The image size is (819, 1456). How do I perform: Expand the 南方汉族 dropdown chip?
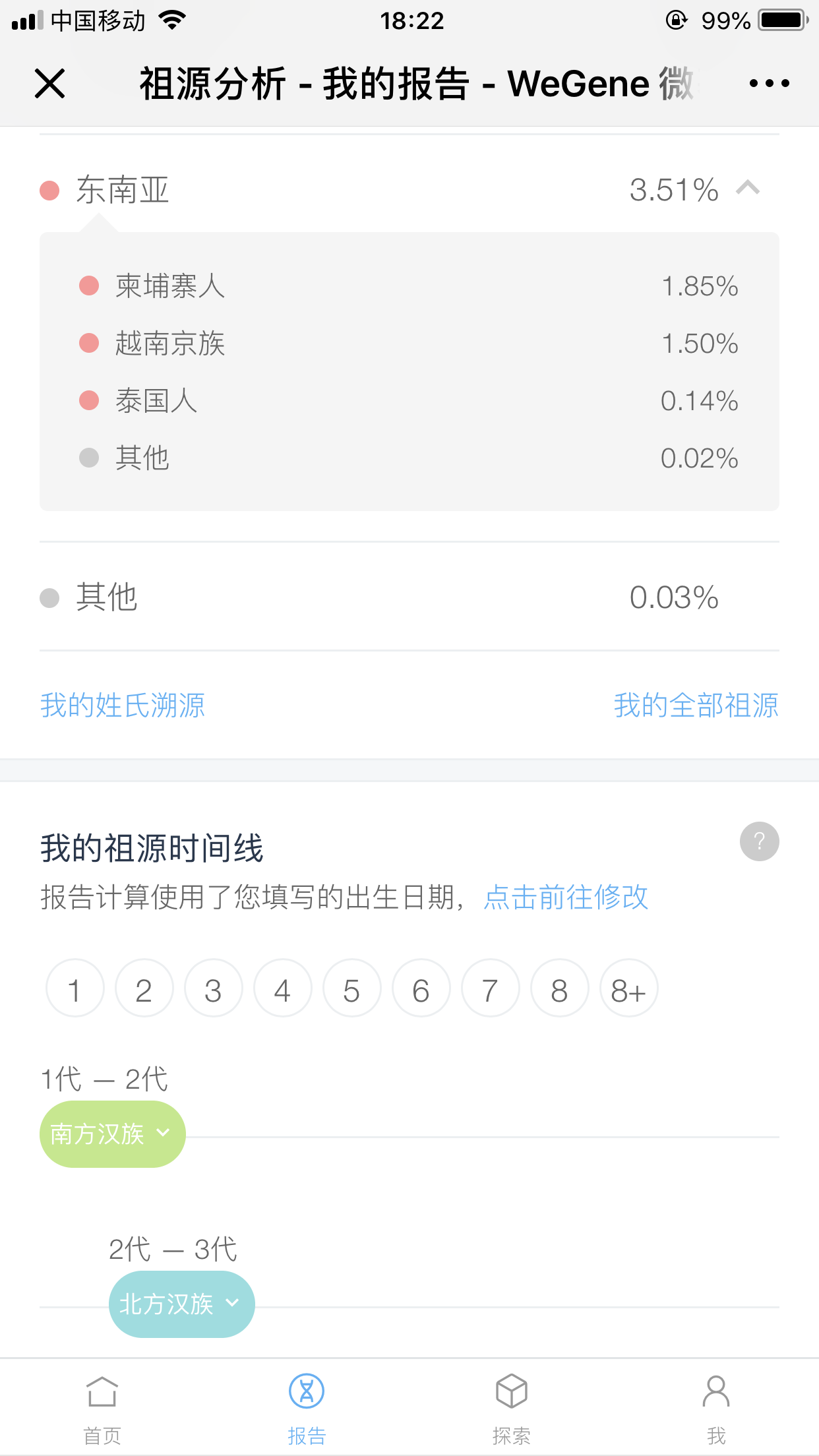[112, 1134]
